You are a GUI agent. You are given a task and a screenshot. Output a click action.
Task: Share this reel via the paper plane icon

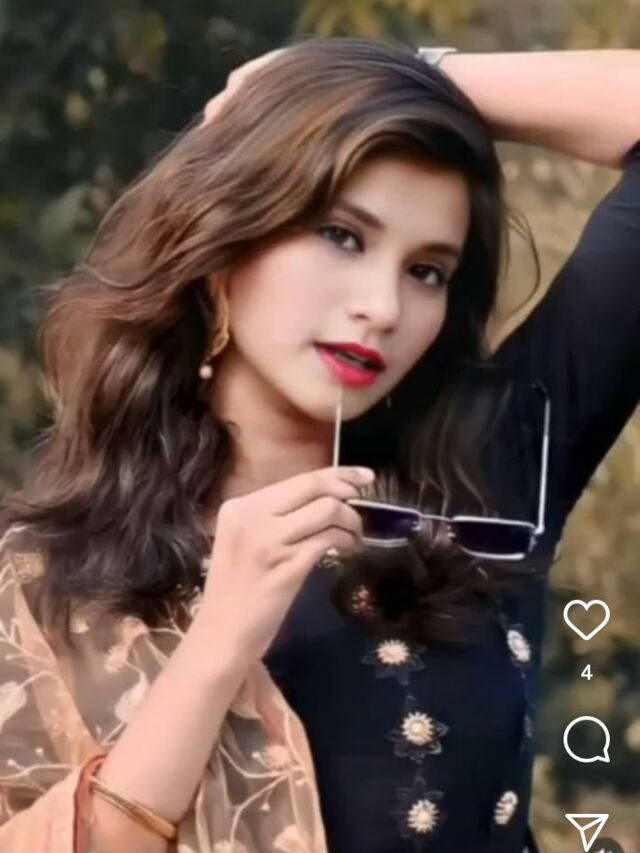[x=586, y=830]
